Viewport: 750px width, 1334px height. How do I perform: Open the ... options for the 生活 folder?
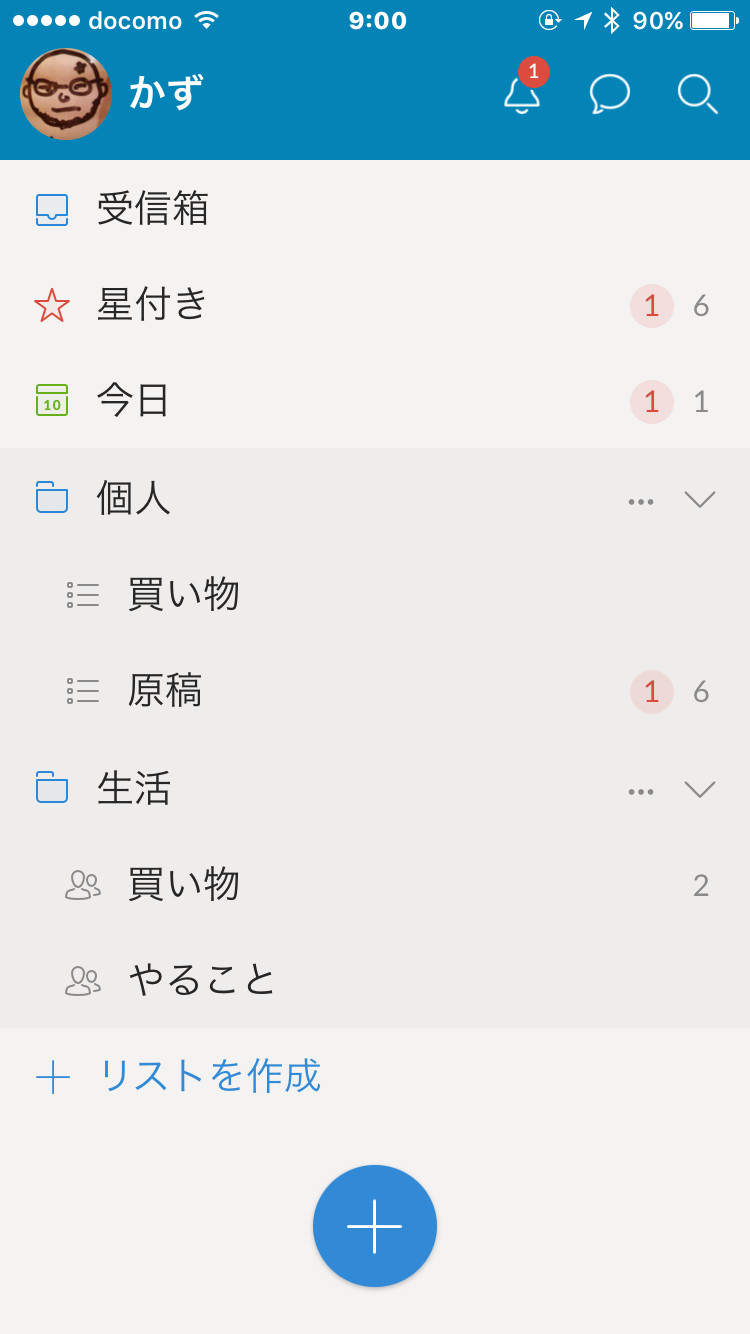pos(640,788)
